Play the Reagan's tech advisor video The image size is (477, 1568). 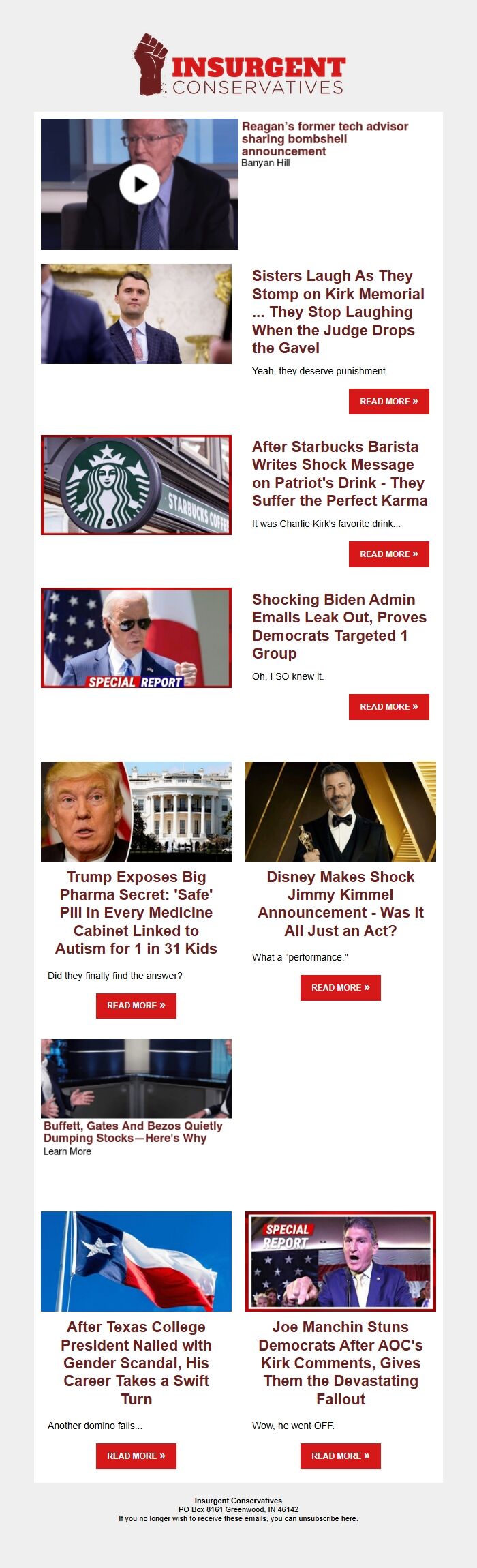pyautogui.click(x=140, y=184)
